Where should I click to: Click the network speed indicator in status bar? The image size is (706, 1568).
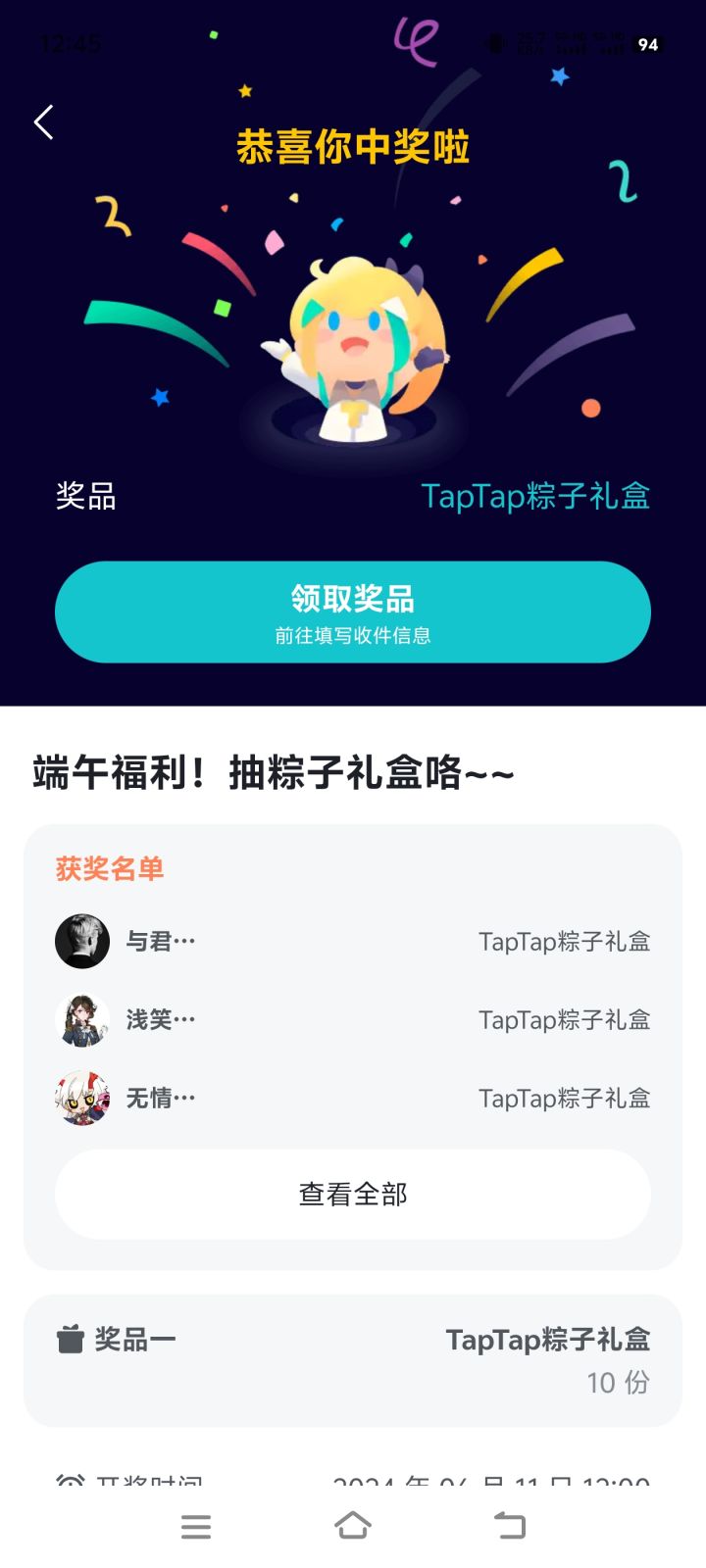coord(529,43)
